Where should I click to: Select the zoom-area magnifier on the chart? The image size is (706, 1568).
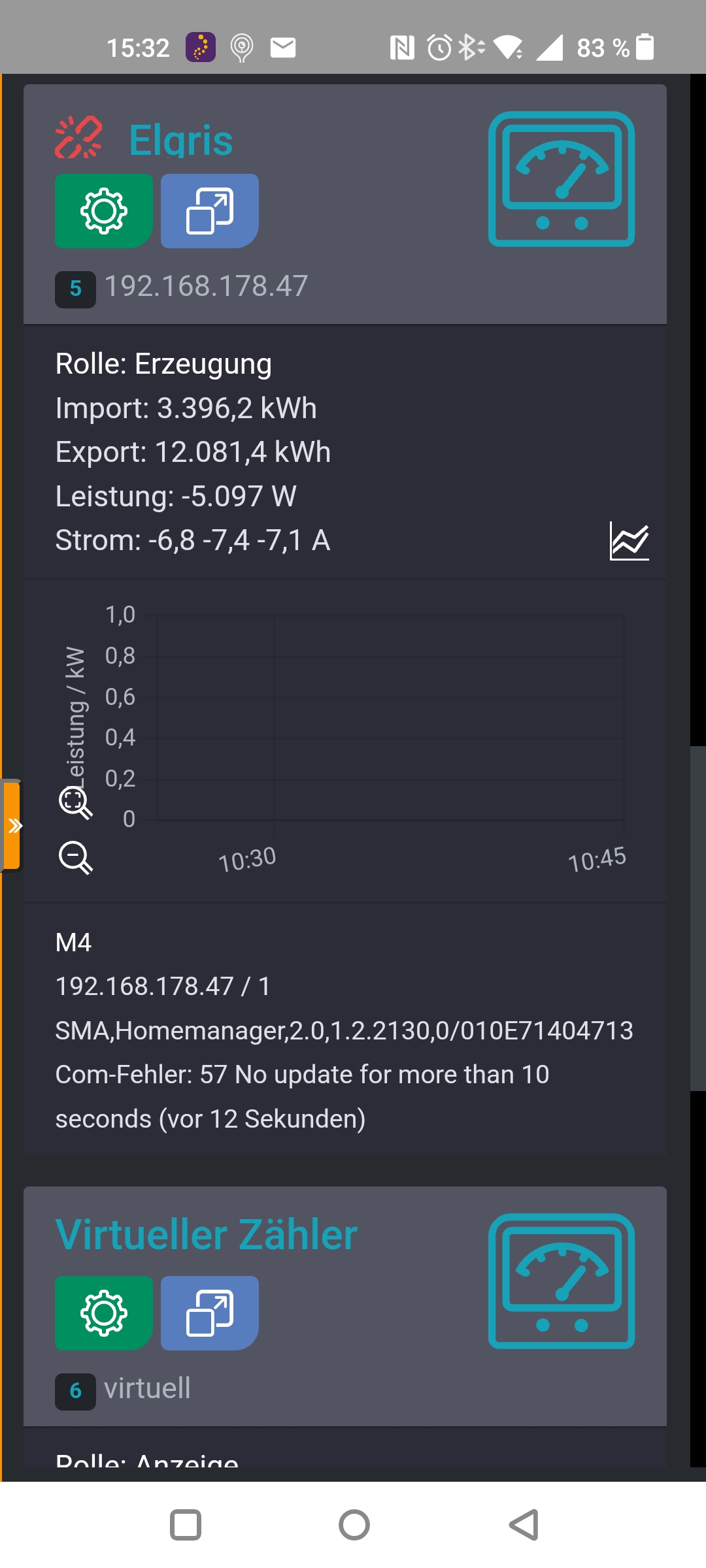pos(75,803)
